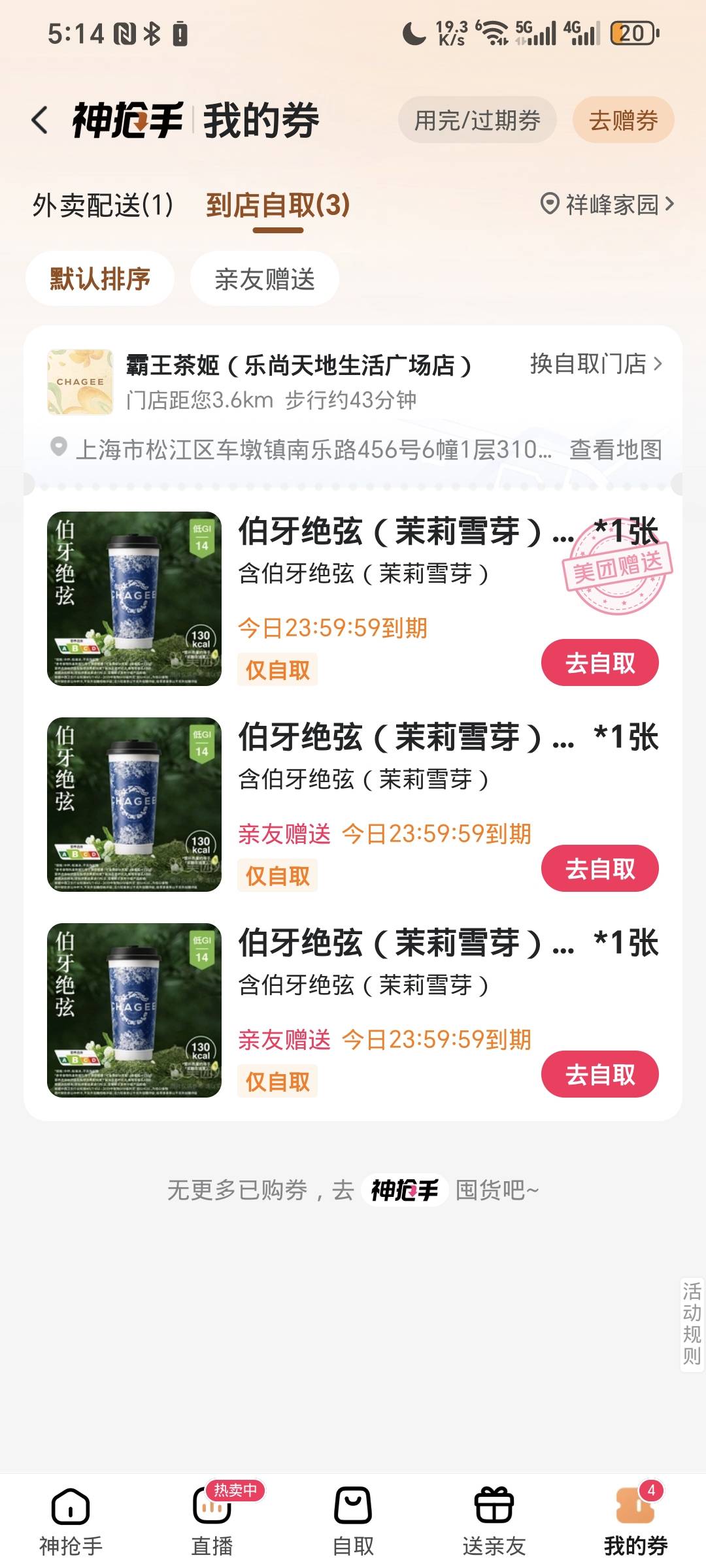Viewport: 706px width, 1568px height.
Task: Change location 祥峰家园
Action: 607,204
